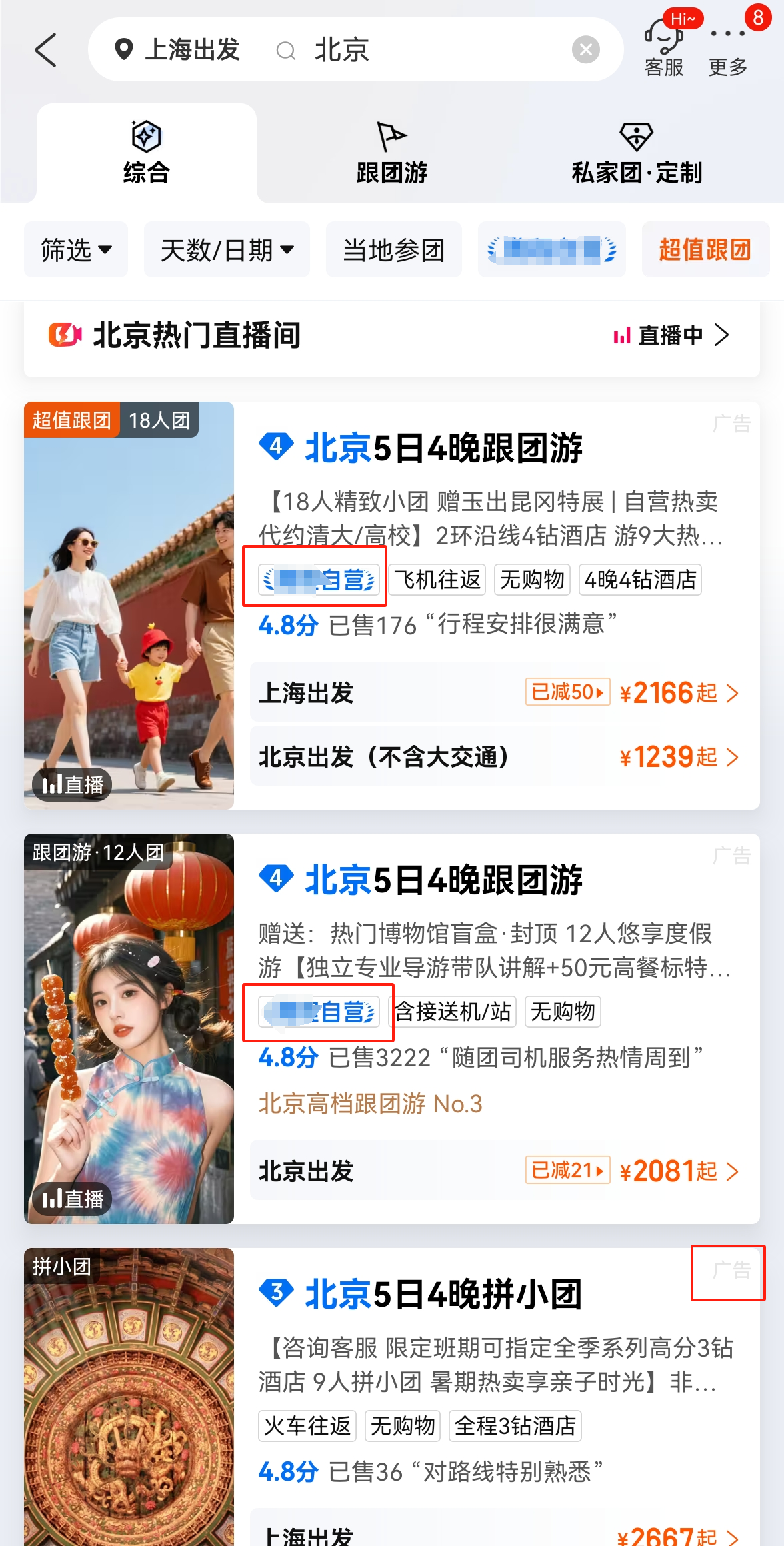
Task: Switch to the 私家团·定制 tab
Action: point(637,153)
